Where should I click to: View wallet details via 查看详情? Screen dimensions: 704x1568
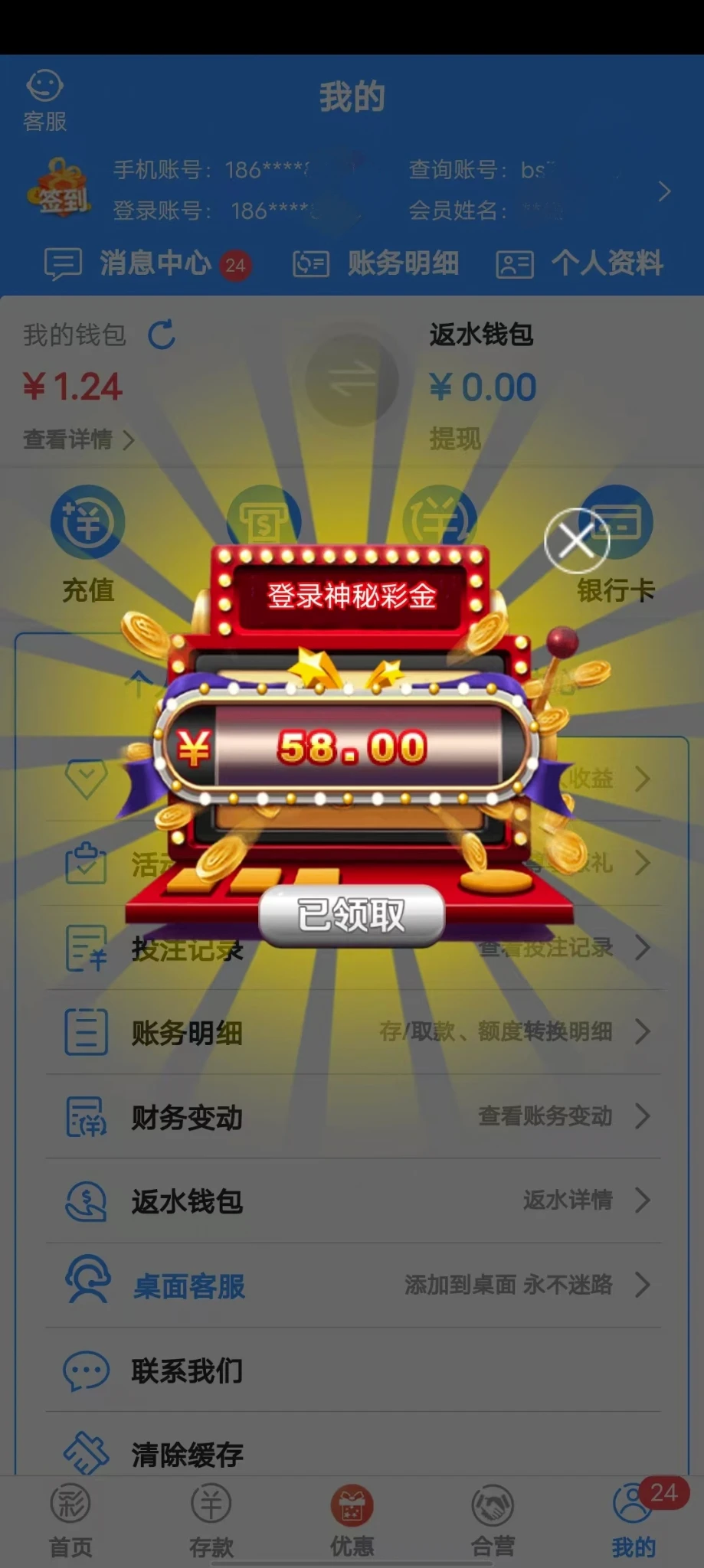(78, 439)
